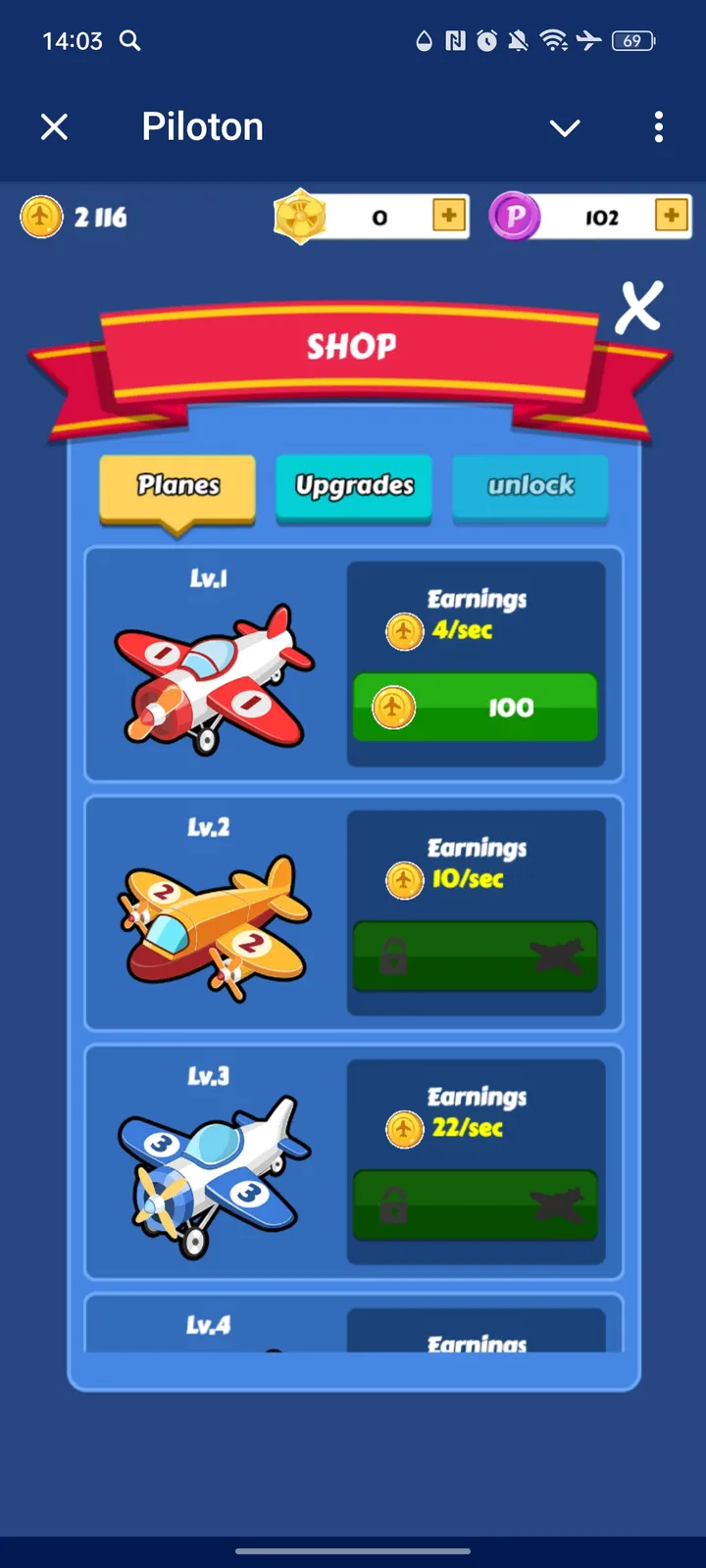The width and height of the screenshot is (706, 1568).
Task: Tap the locked purchase button for Lv.2 plane
Action: 475,957
